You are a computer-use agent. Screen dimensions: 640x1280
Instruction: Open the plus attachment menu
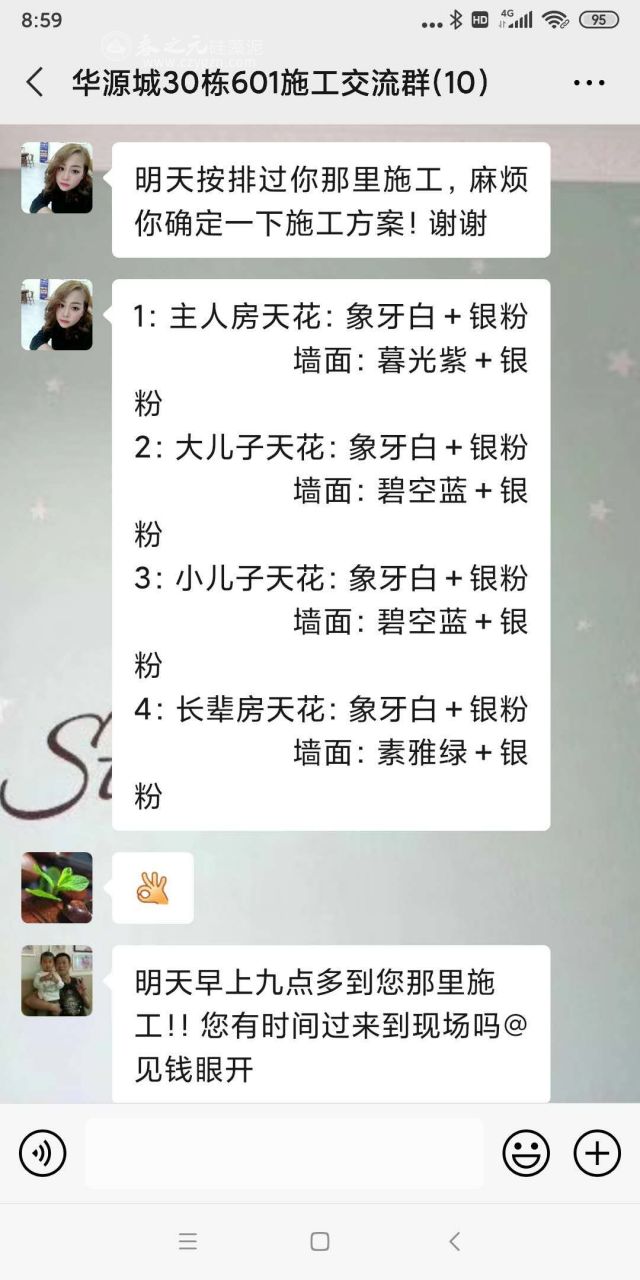pos(597,1154)
